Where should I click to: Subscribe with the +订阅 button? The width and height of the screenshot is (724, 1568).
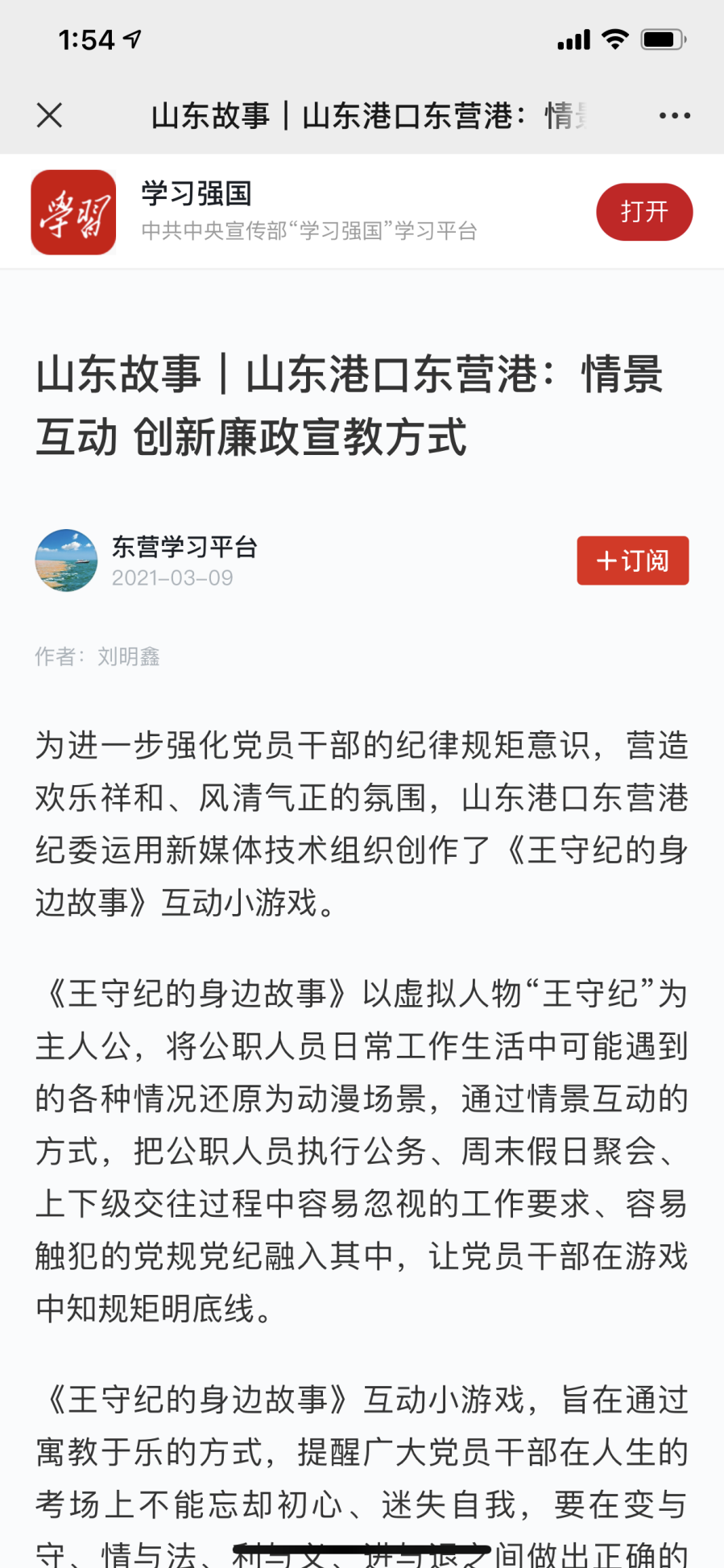632,561
